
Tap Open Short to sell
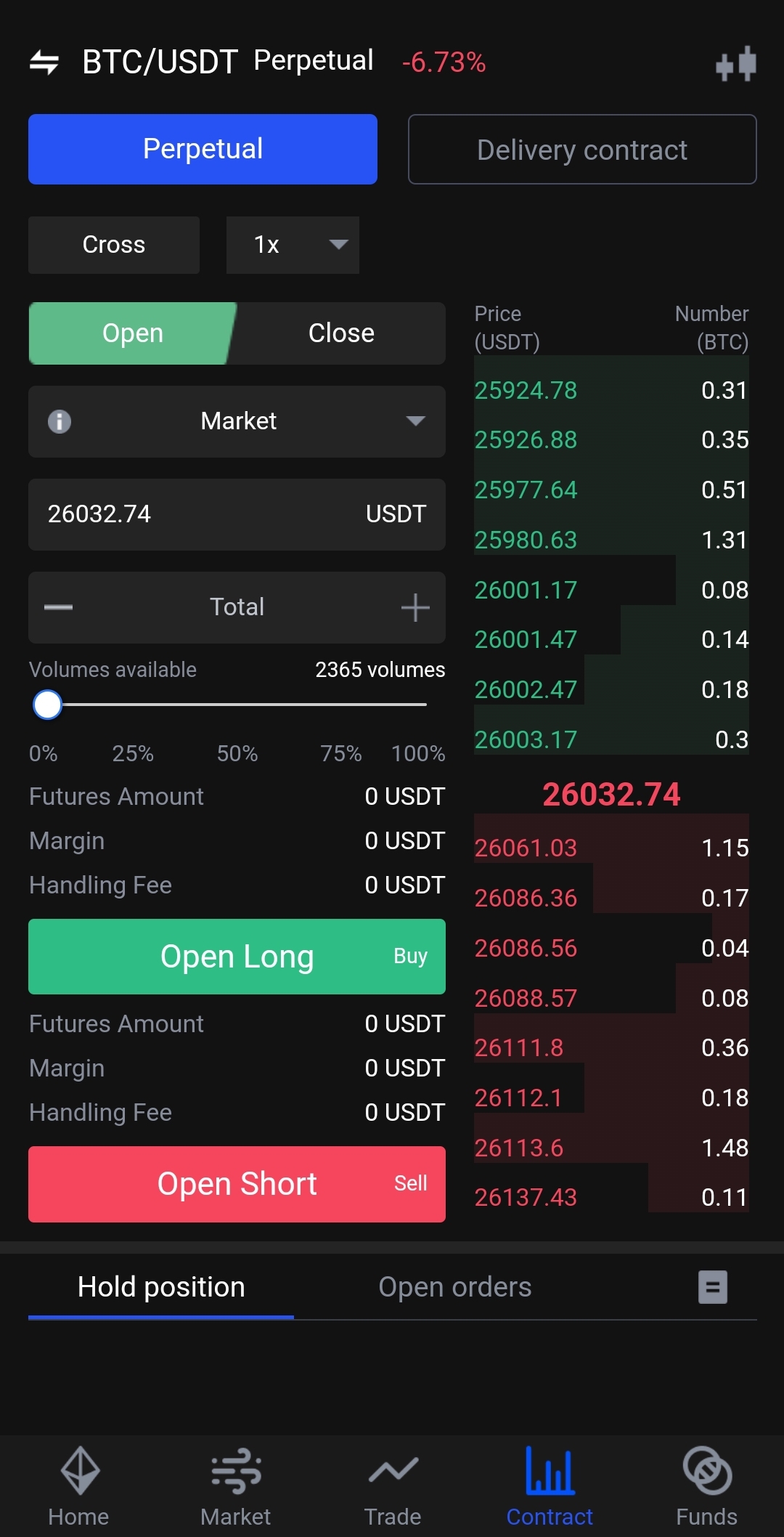click(x=237, y=1184)
